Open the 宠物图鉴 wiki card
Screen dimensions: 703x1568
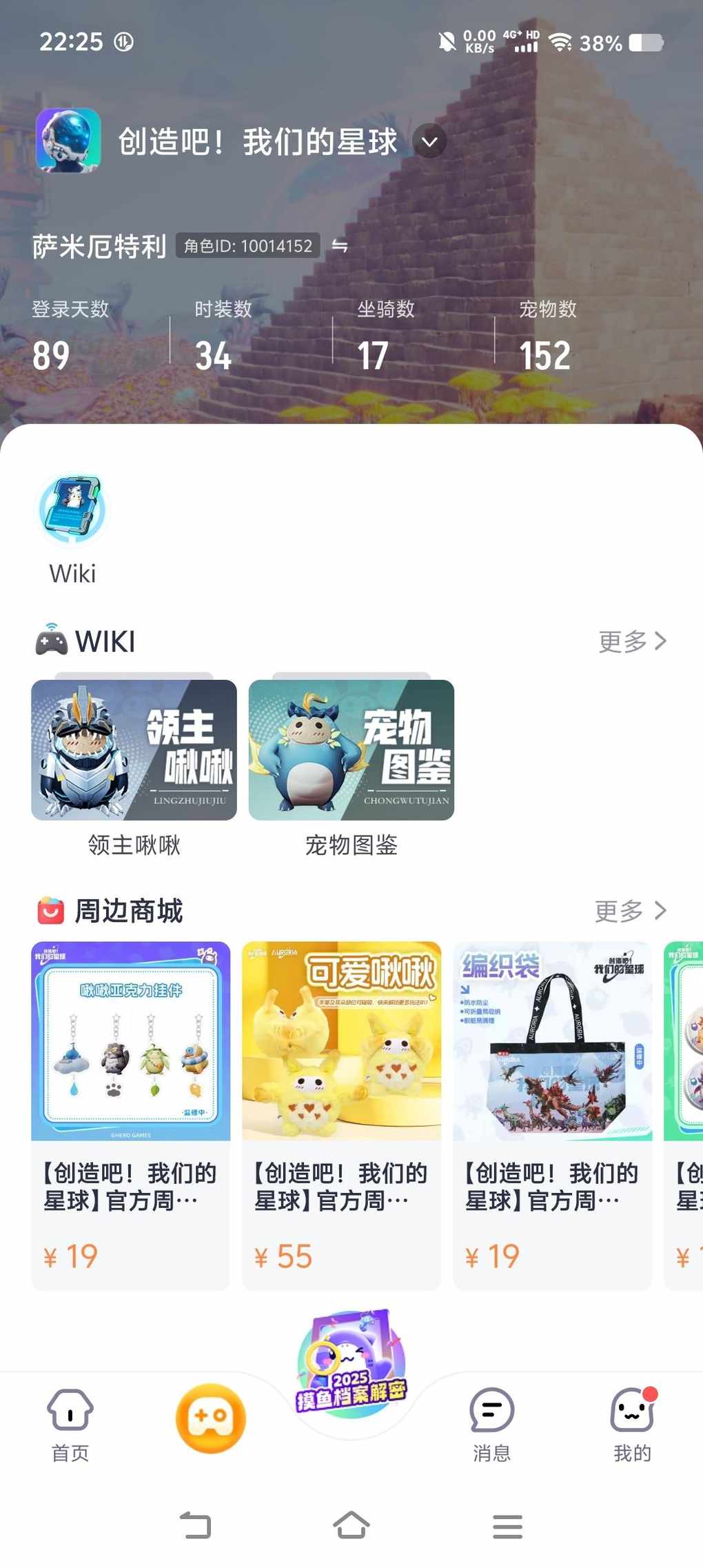tap(351, 750)
